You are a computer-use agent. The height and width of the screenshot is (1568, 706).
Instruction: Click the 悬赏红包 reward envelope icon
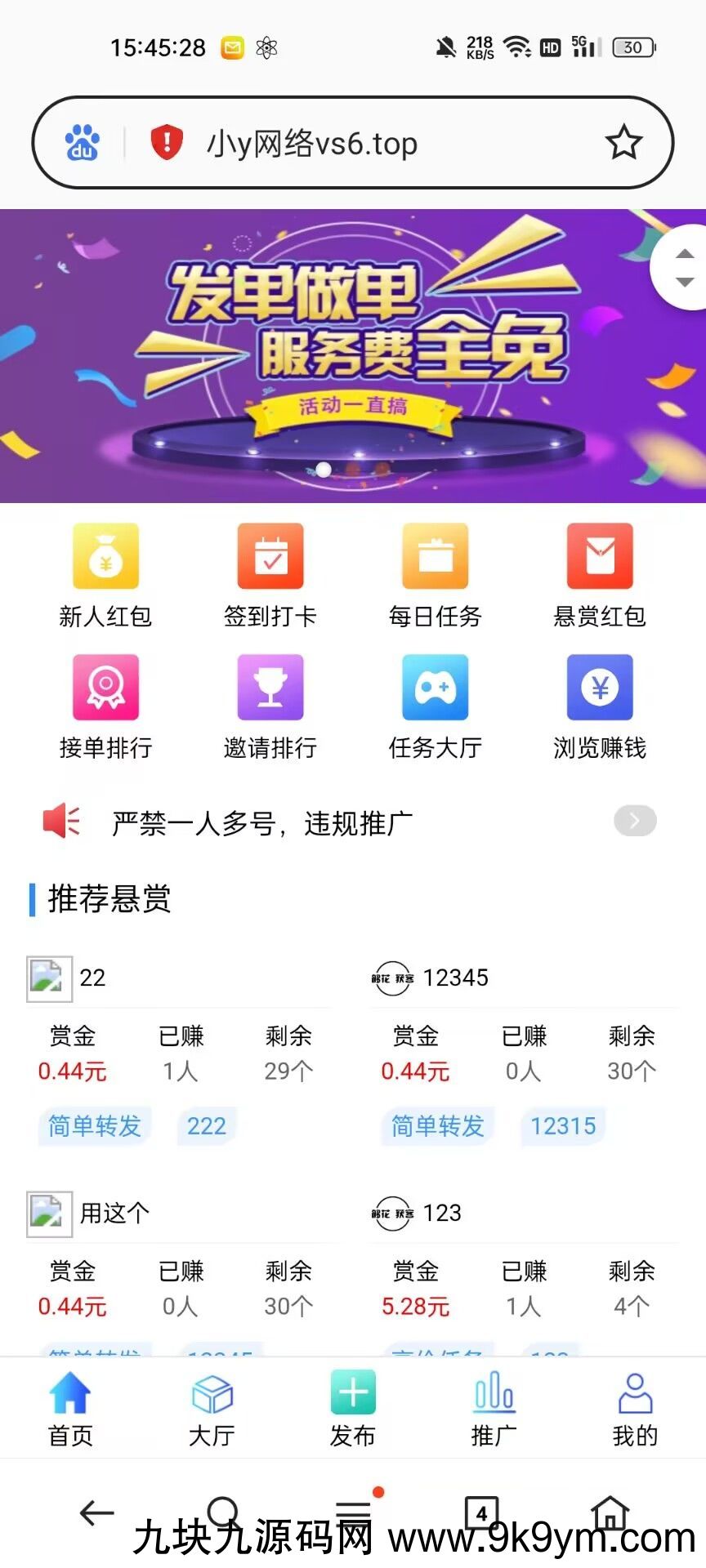[600, 556]
